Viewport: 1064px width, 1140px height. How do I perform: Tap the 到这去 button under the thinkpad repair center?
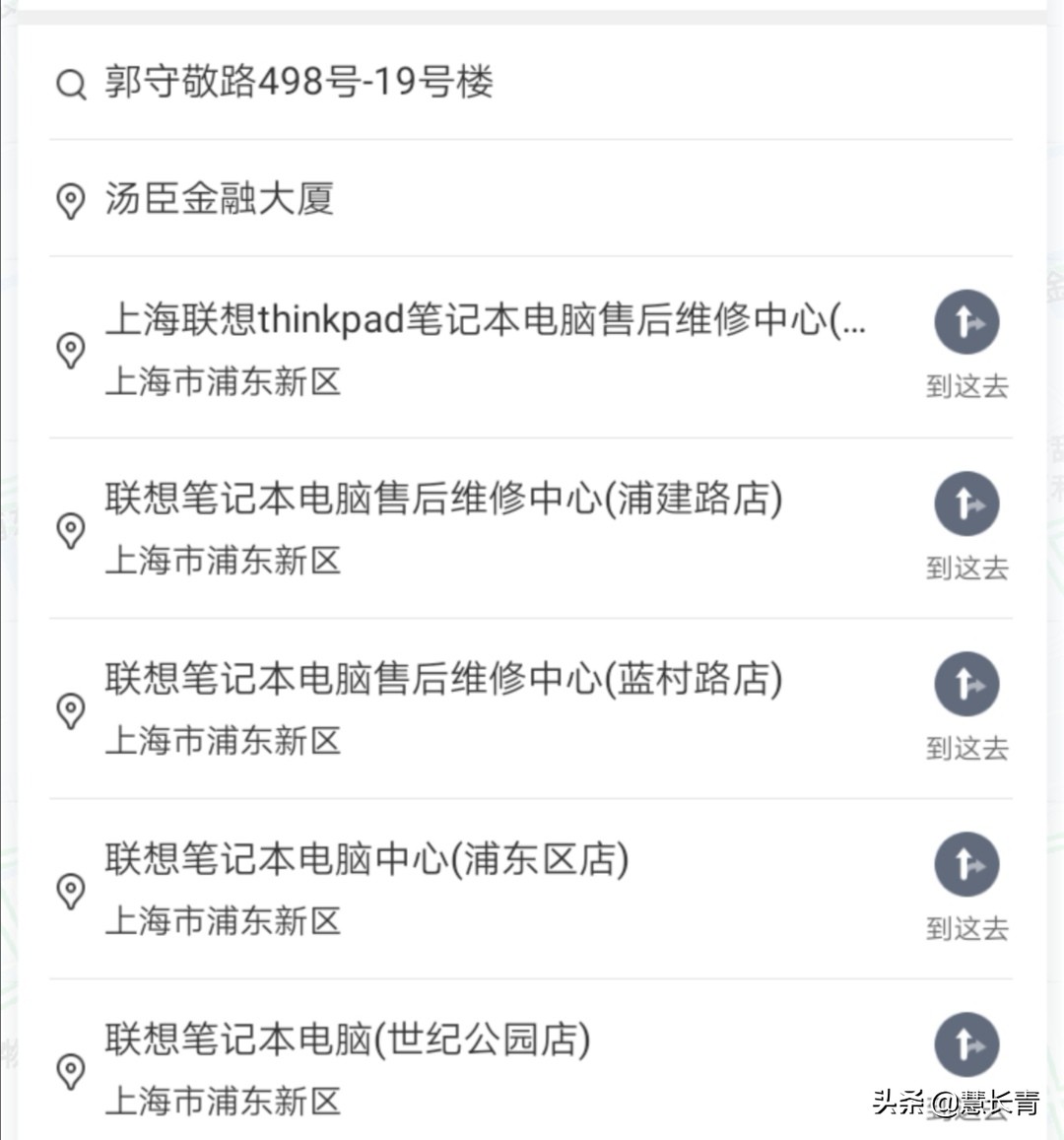click(x=968, y=387)
